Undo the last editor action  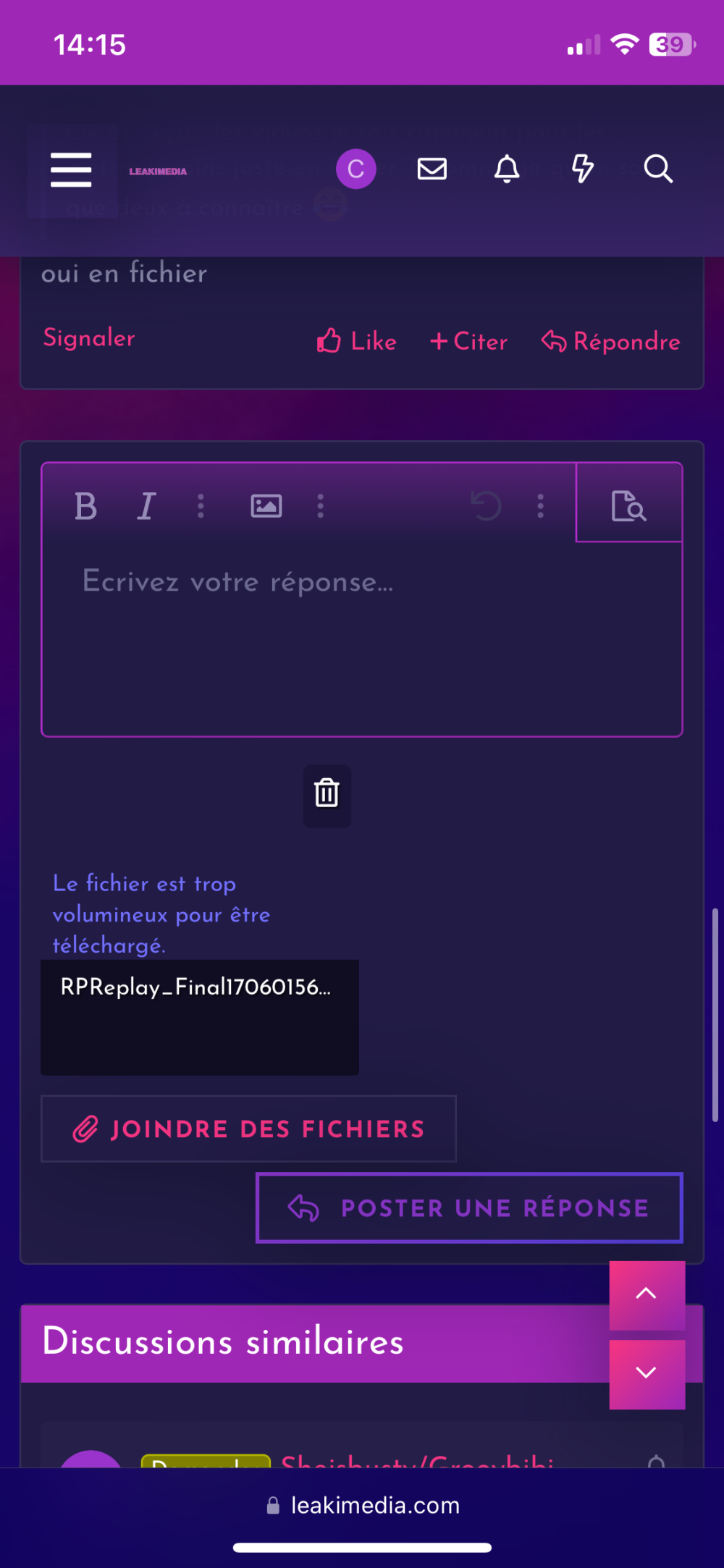pyautogui.click(x=486, y=506)
